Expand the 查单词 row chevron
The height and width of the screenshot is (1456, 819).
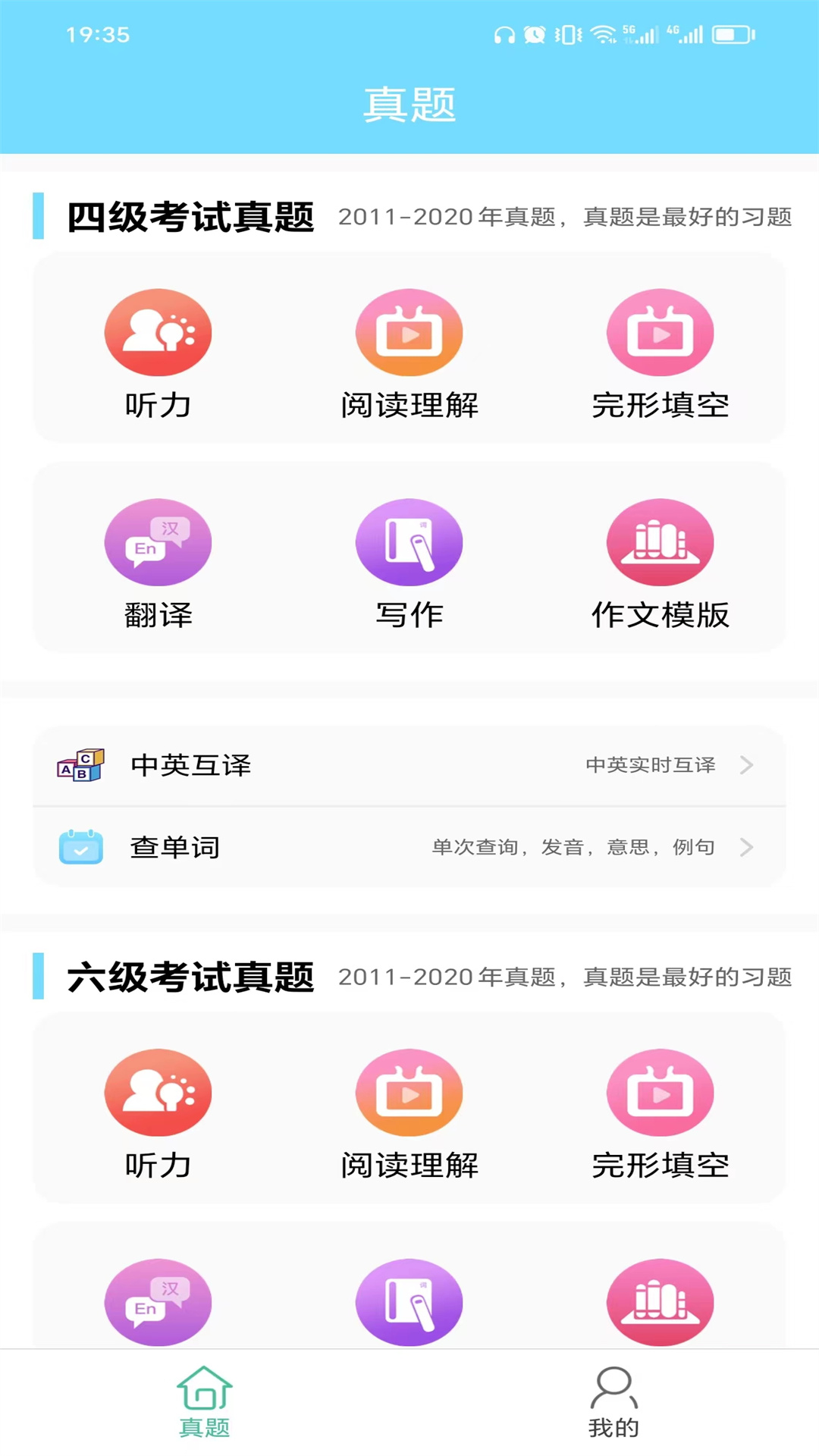pyautogui.click(x=746, y=847)
